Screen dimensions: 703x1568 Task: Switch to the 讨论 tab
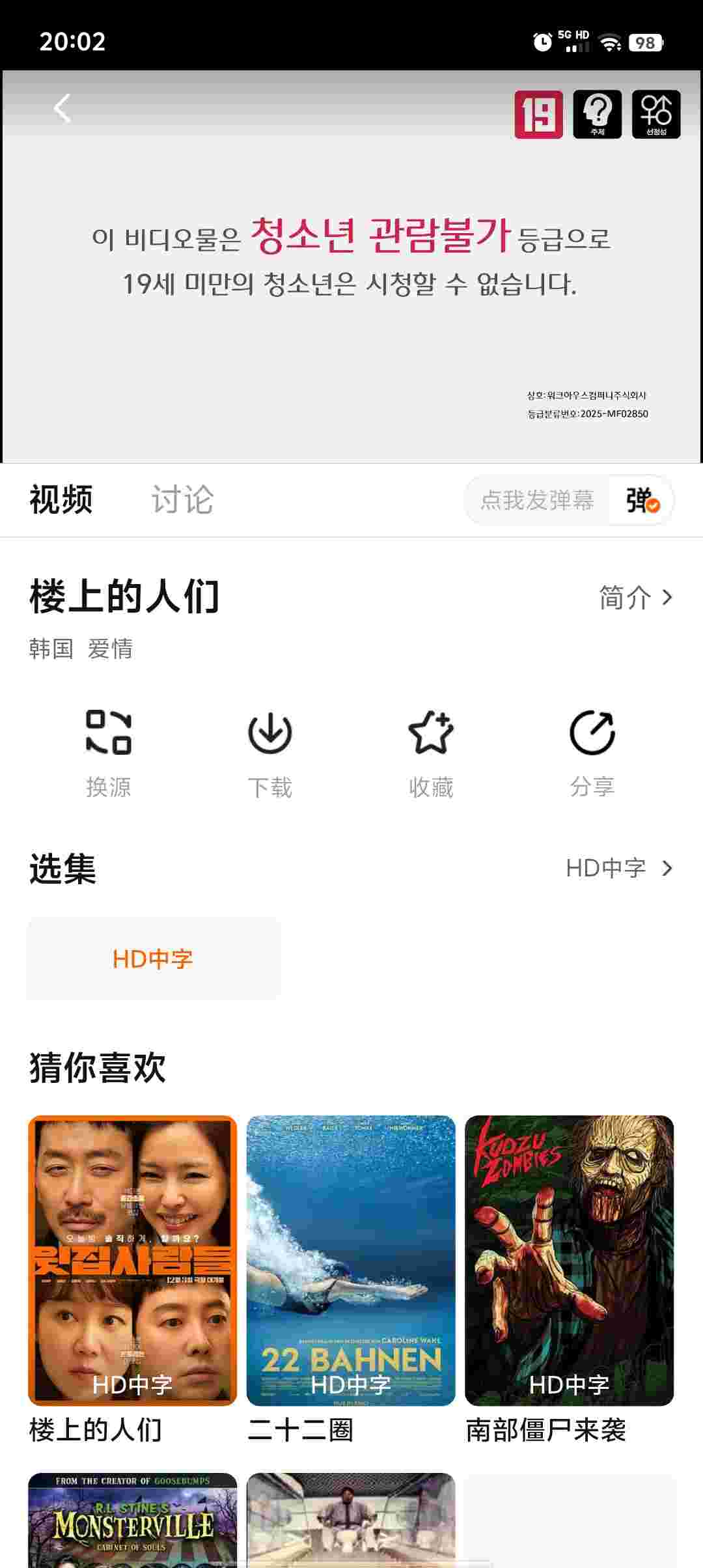coord(182,499)
